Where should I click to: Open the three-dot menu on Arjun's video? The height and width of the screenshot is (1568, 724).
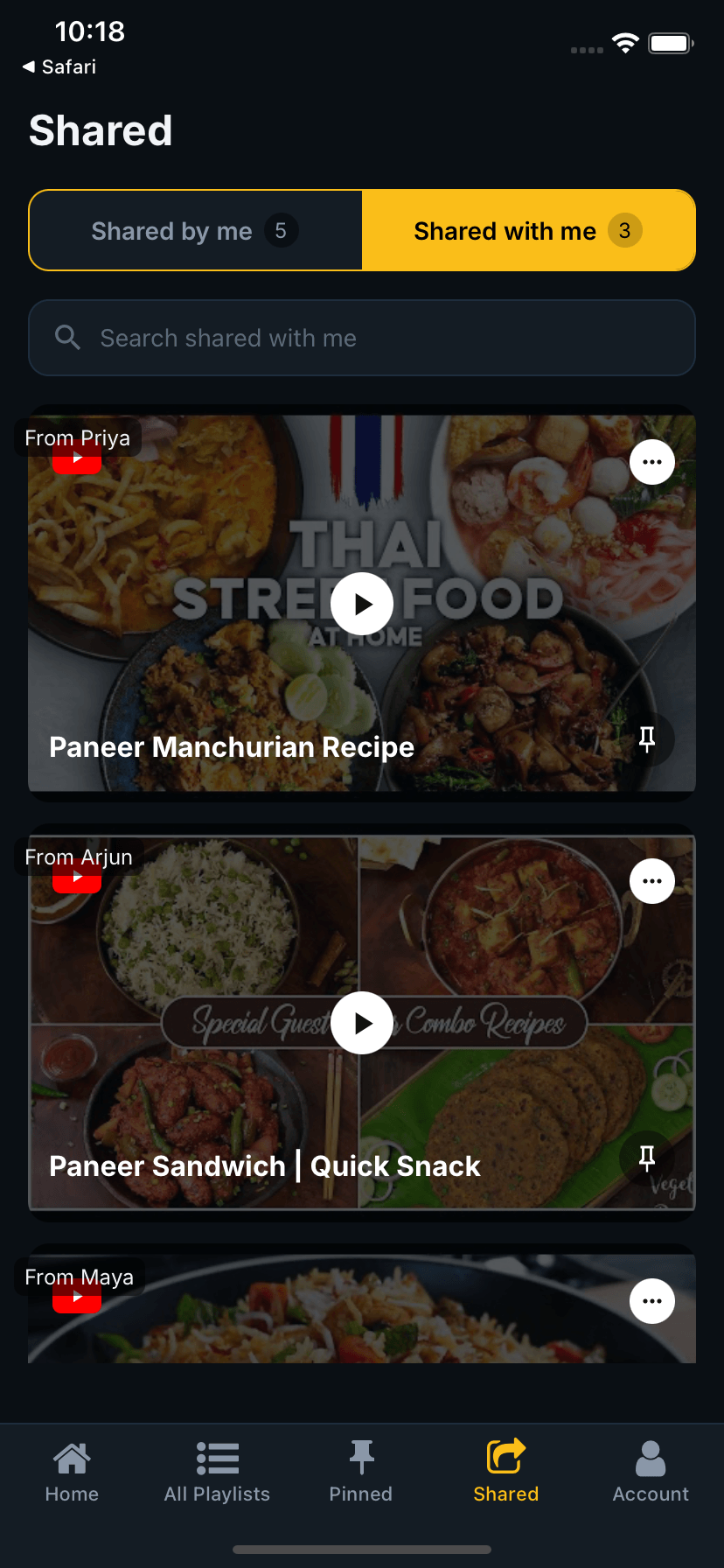pyautogui.click(x=651, y=880)
